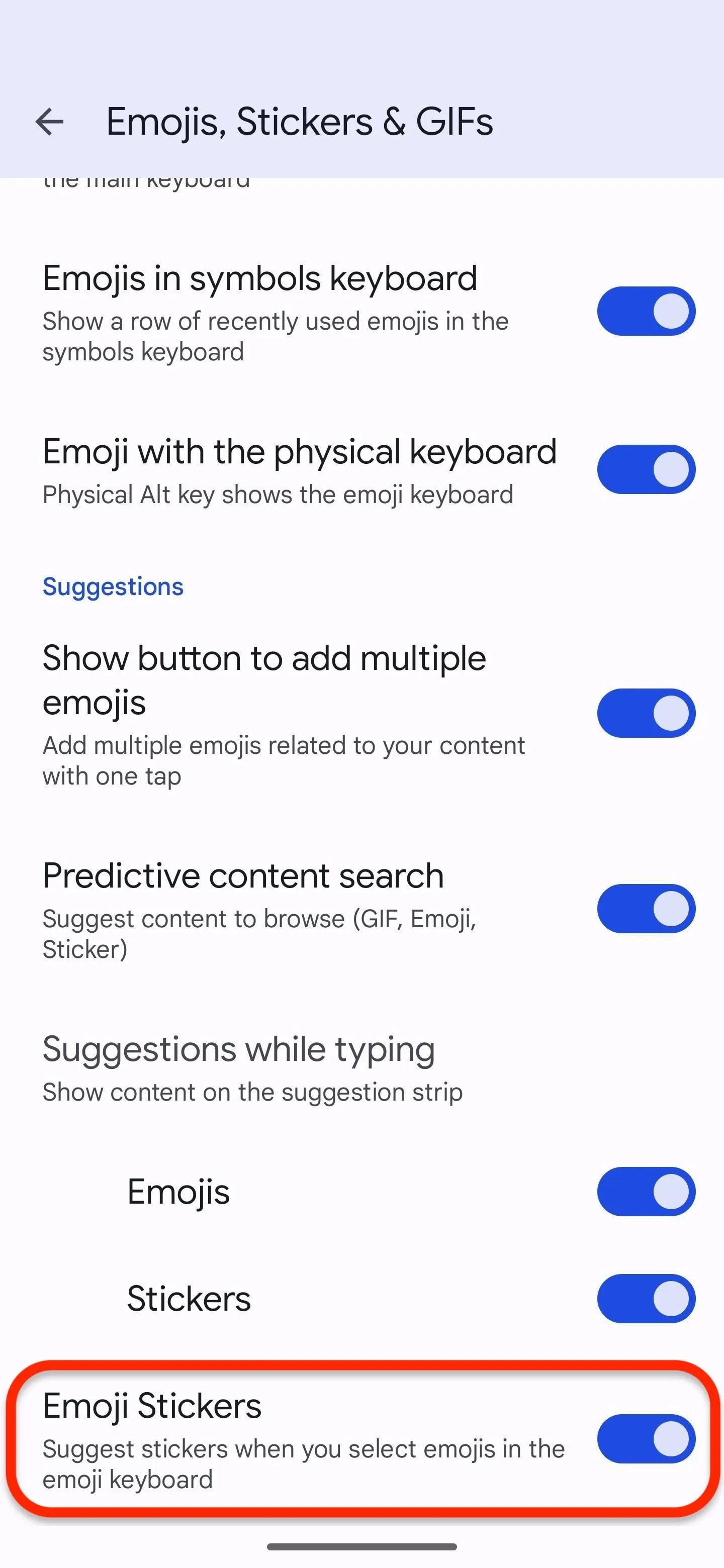
Task: Turn off Stickers suggestions toggle
Action: (x=646, y=1298)
